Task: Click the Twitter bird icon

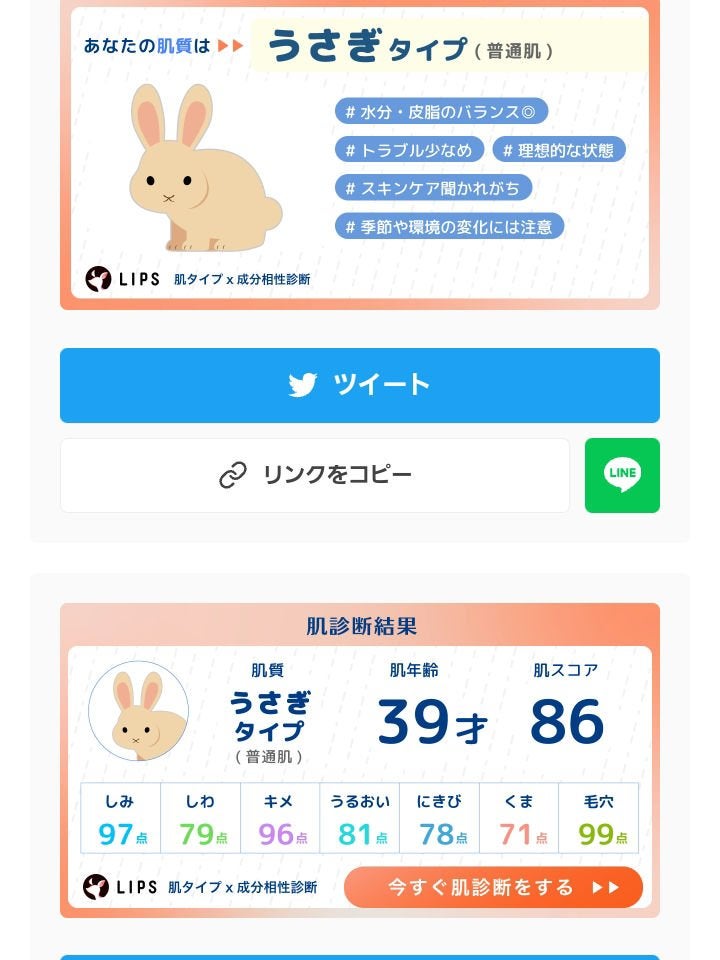Action: [301, 385]
